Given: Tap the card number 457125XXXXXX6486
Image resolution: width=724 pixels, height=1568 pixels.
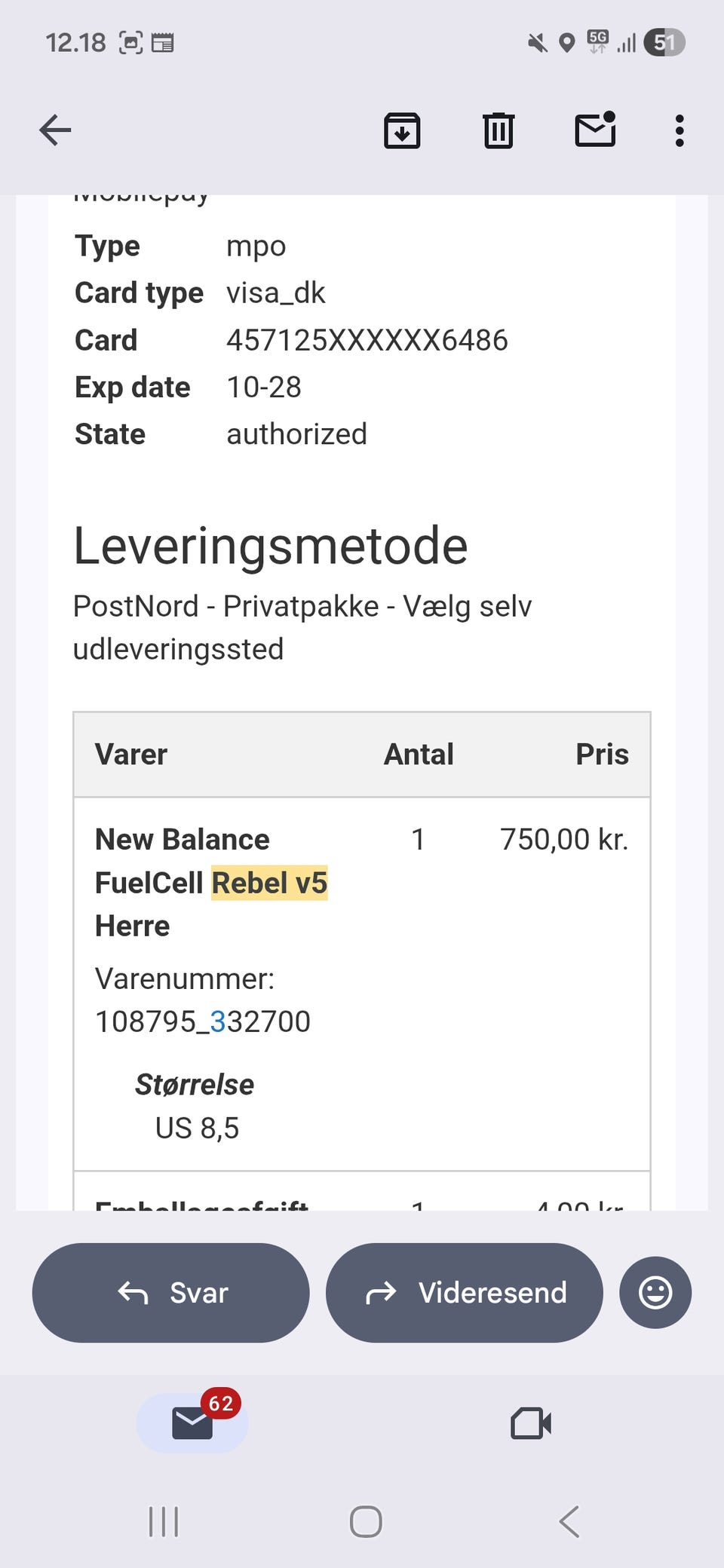Looking at the screenshot, I should (x=367, y=340).
